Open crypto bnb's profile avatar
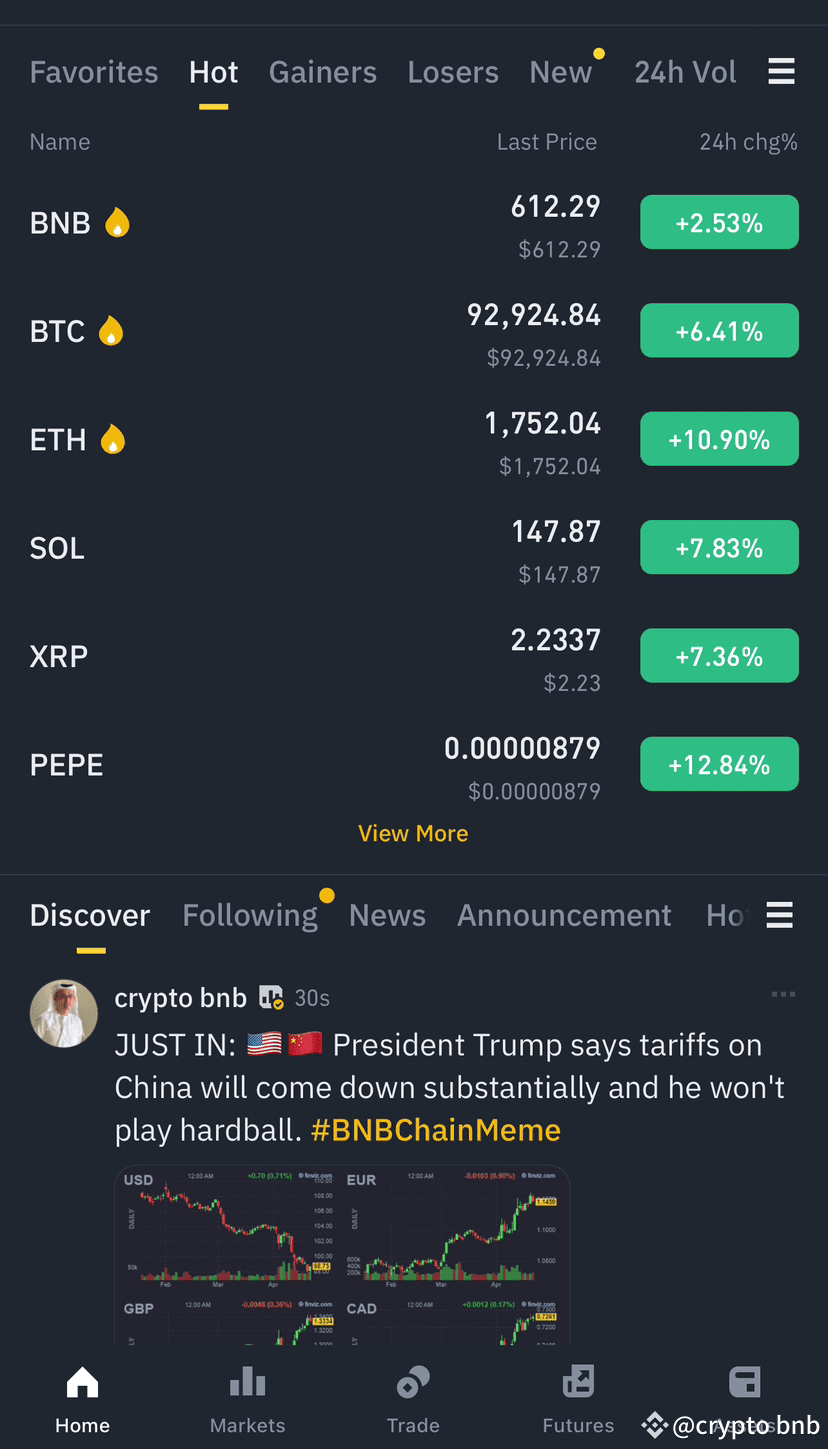 click(x=63, y=1013)
